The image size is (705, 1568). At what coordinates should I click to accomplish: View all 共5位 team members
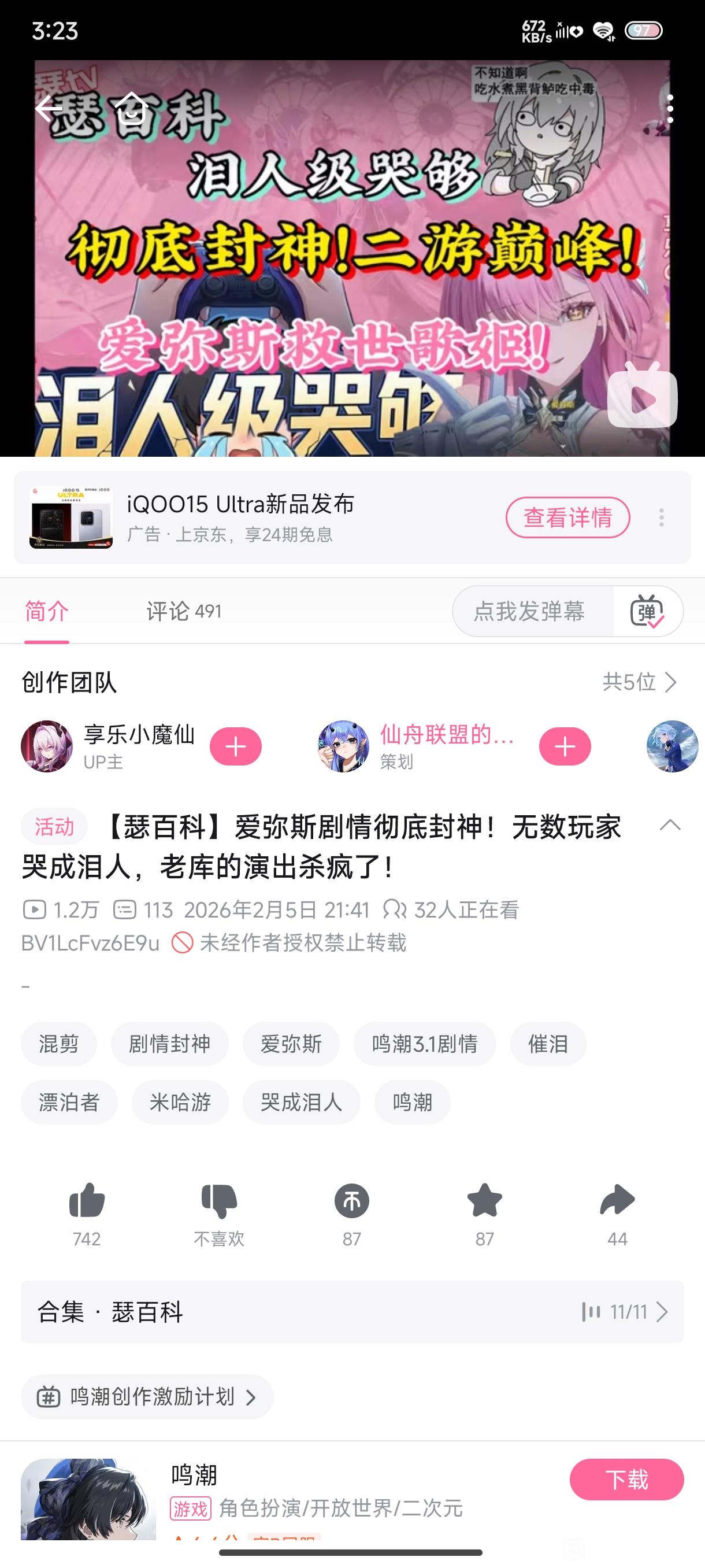pos(639,682)
